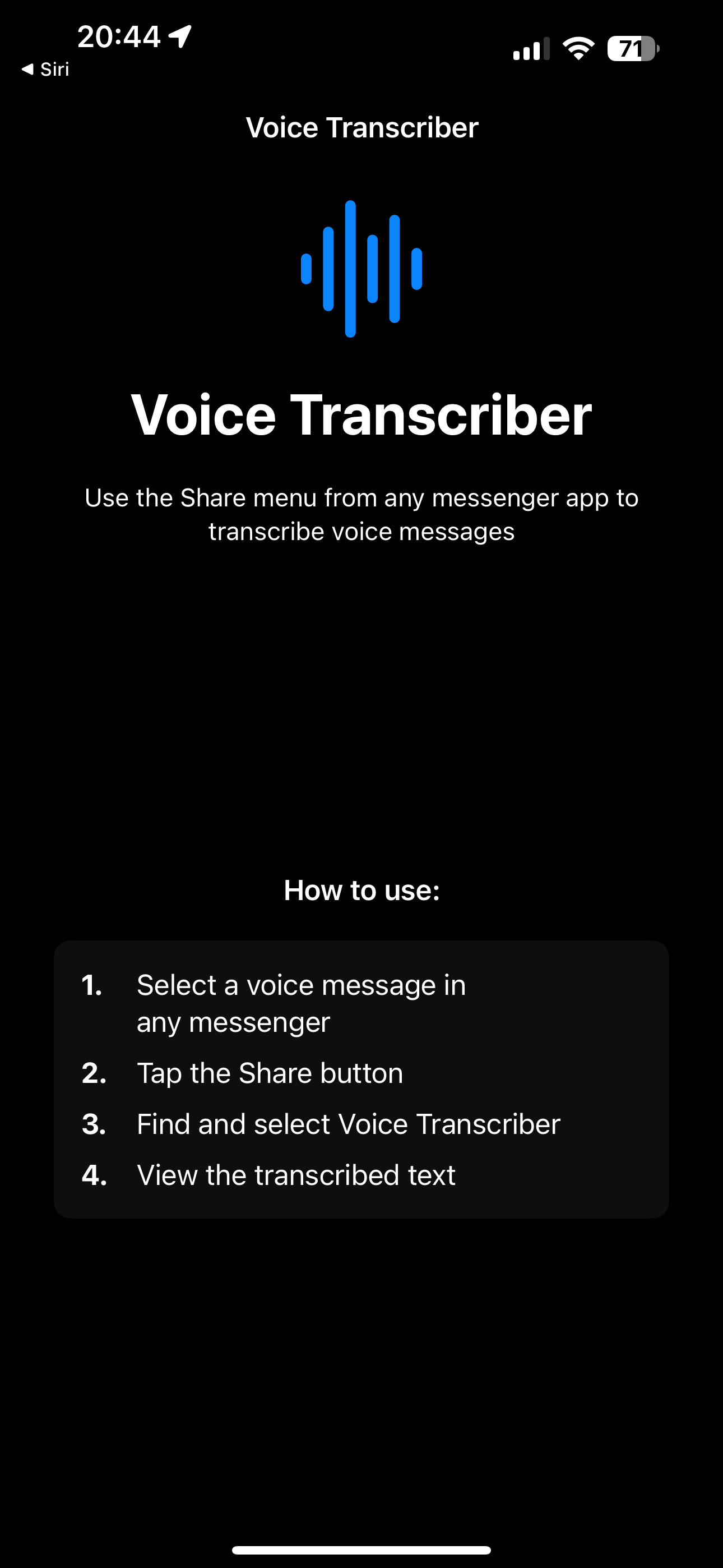
Task: Tap the rightmost bar of the waveform icon
Action: tap(416, 268)
